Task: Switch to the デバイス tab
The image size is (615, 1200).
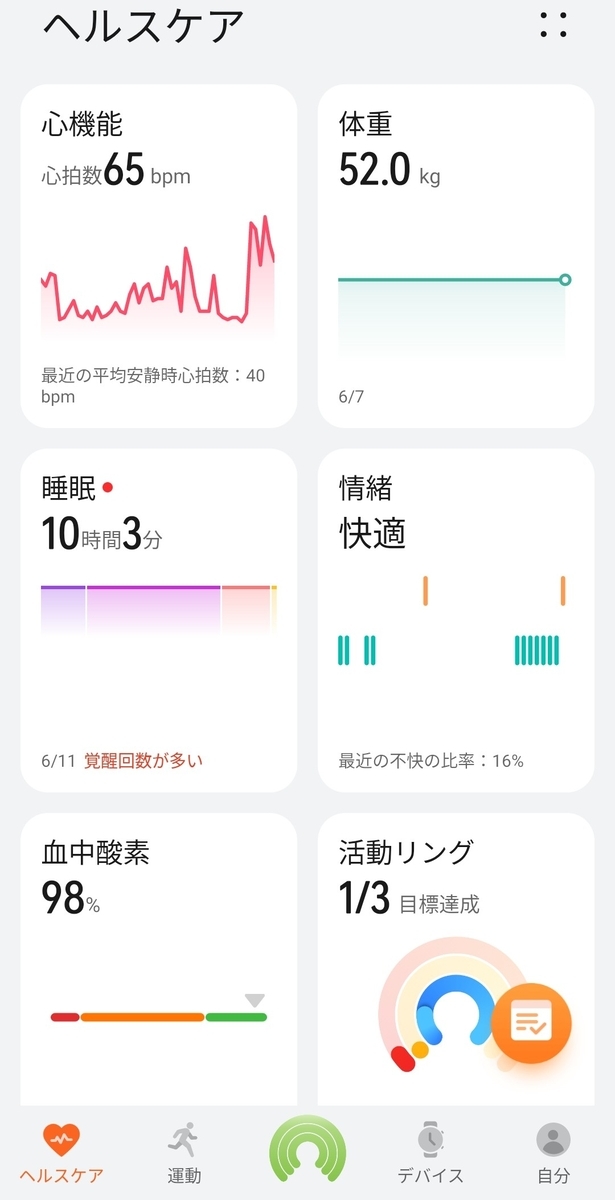Action: click(x=430, y=1153)
